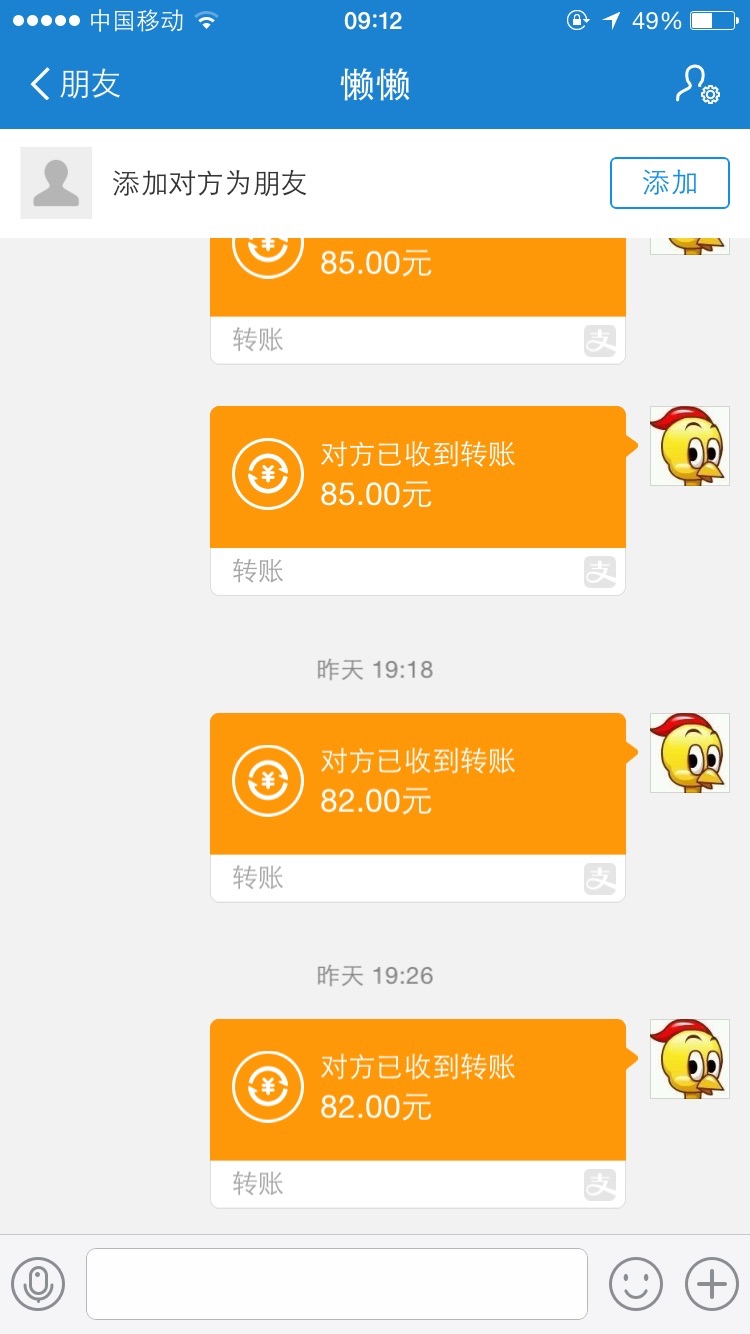Image resolution: width=750 pixels, height=1334 pixels.
Task: Open the 82.00元 transfer sent 昨天 19:26
Action: 418,1113
